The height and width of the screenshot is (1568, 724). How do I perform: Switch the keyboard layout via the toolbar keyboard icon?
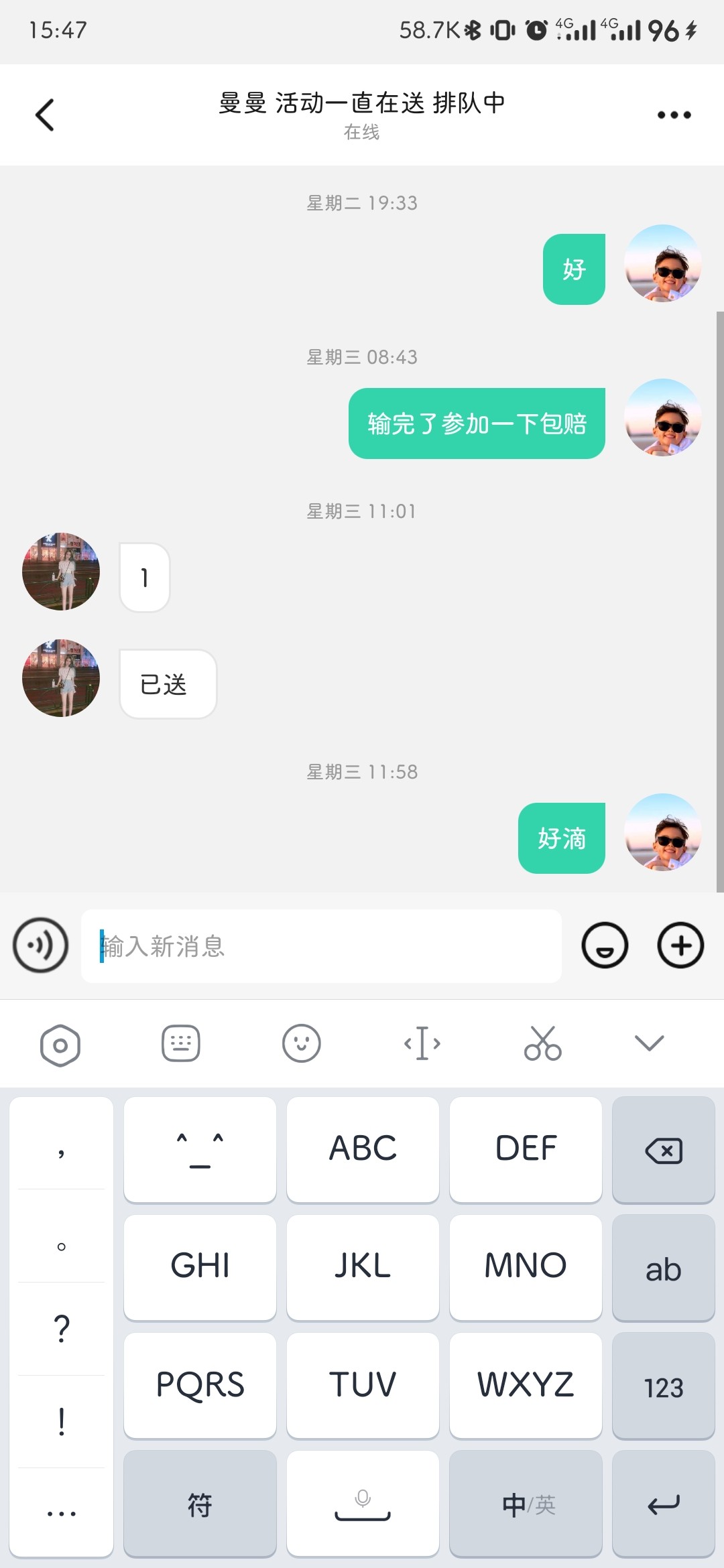pyautogui.click(x=181, y=1043)
